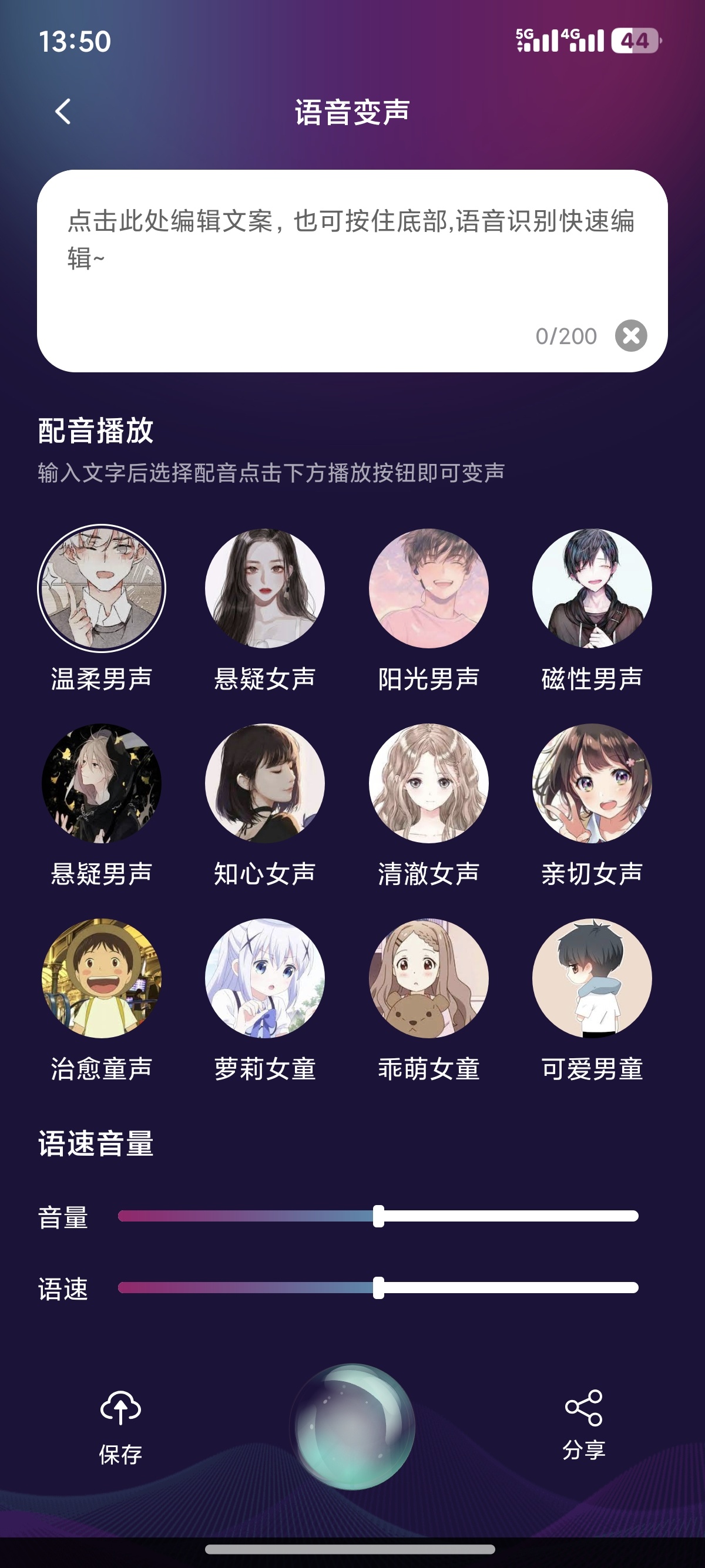Choose the 悬疑女声 voice
The height and width of the screenshot is (1568, 705).
pyautogui.click(x=265, y=588)
